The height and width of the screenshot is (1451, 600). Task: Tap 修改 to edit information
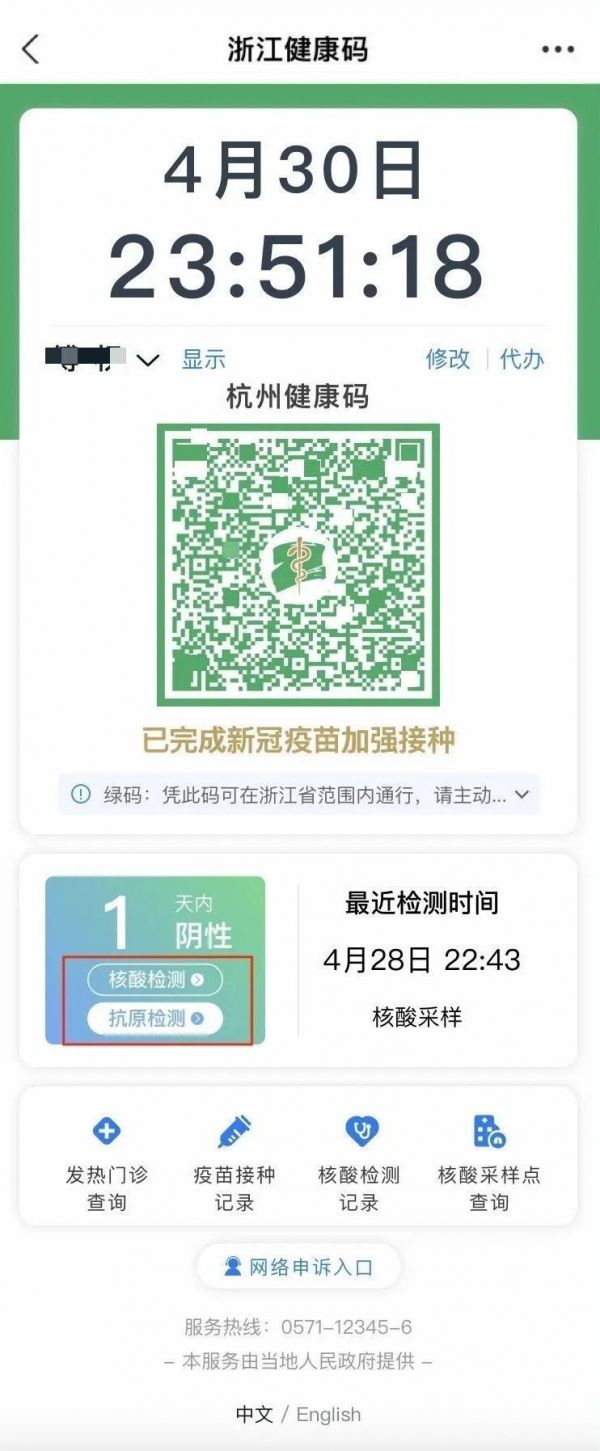[448, 359]
